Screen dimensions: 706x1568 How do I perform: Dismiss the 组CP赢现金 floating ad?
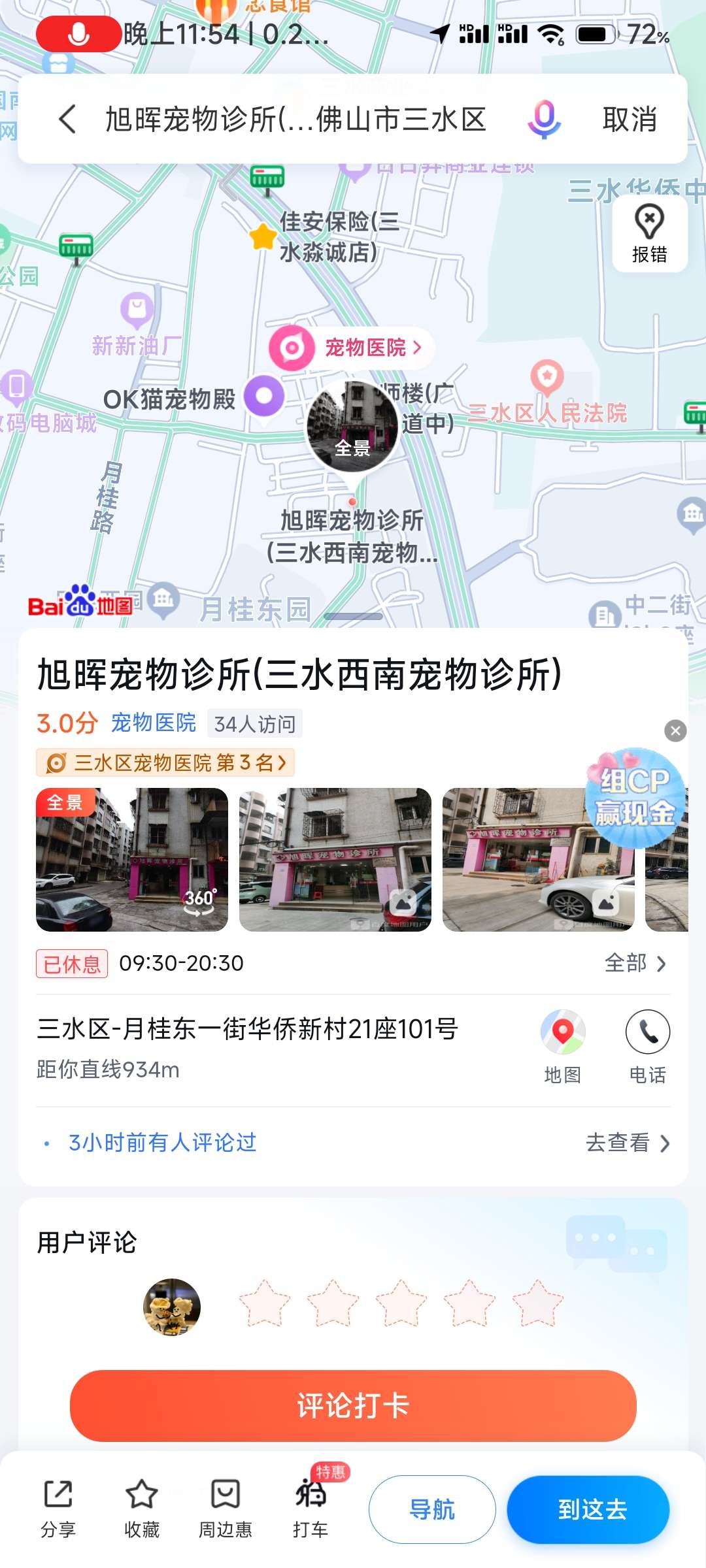(675, 730)
